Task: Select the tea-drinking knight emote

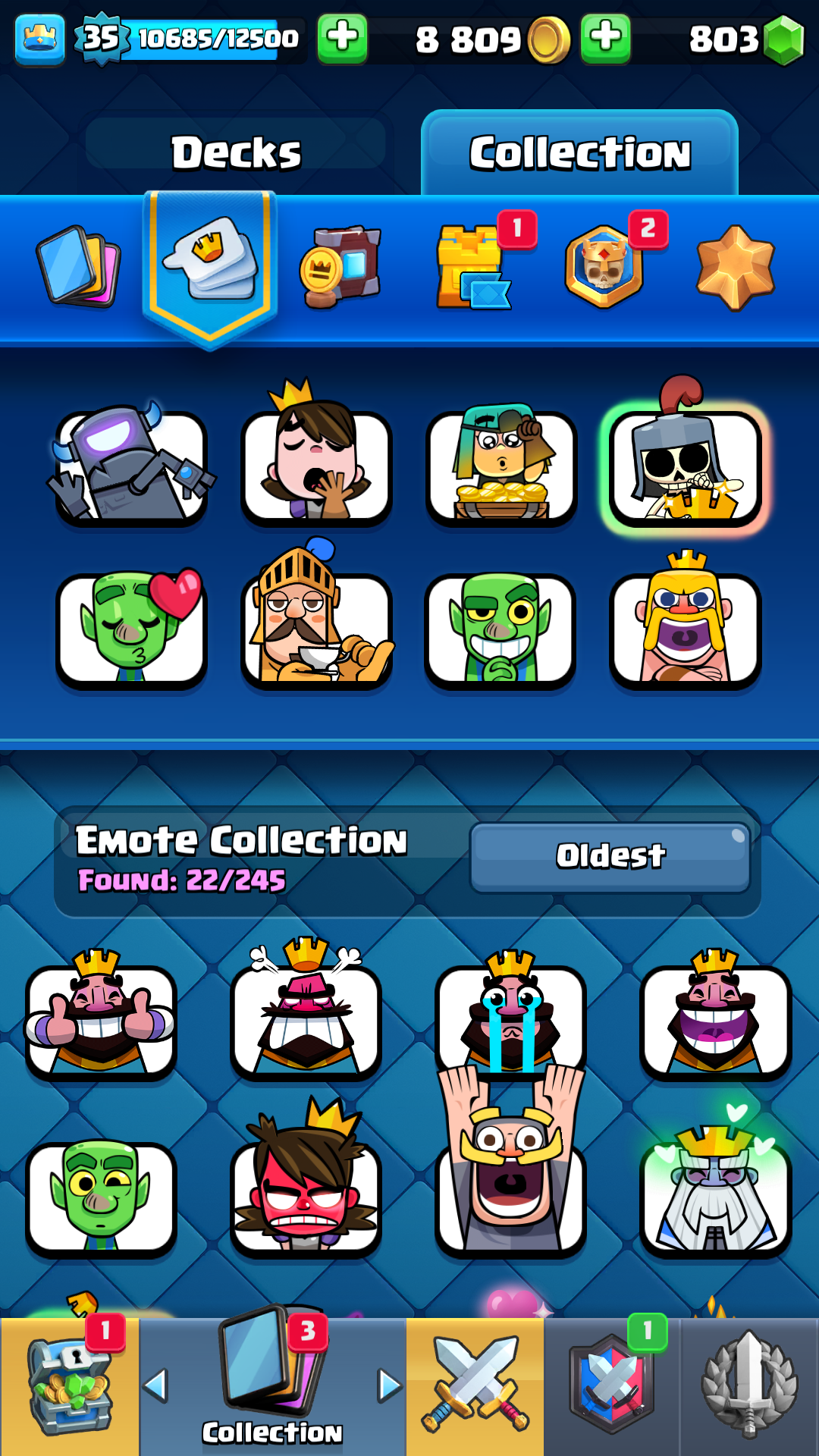Action: tap(316, 618)
